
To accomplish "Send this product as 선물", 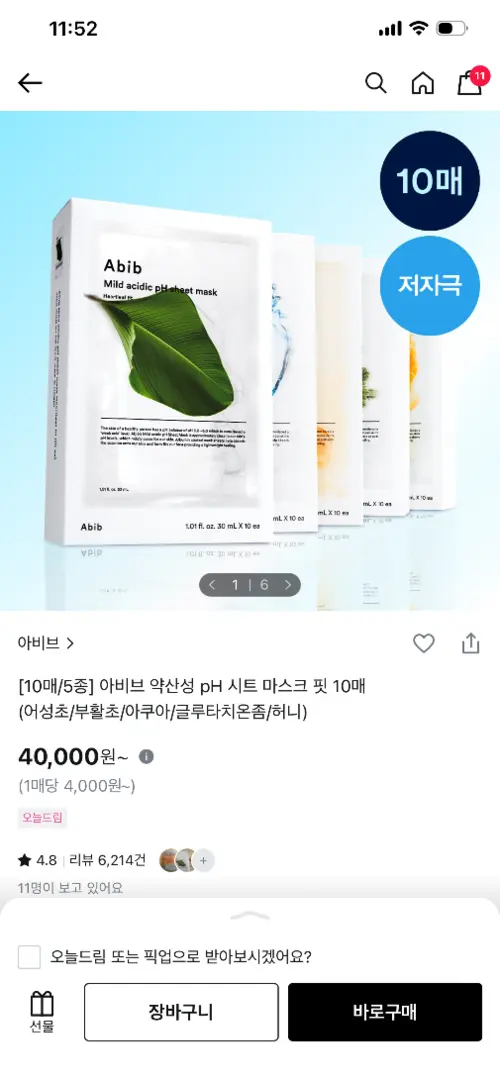I will (41, 1012).
